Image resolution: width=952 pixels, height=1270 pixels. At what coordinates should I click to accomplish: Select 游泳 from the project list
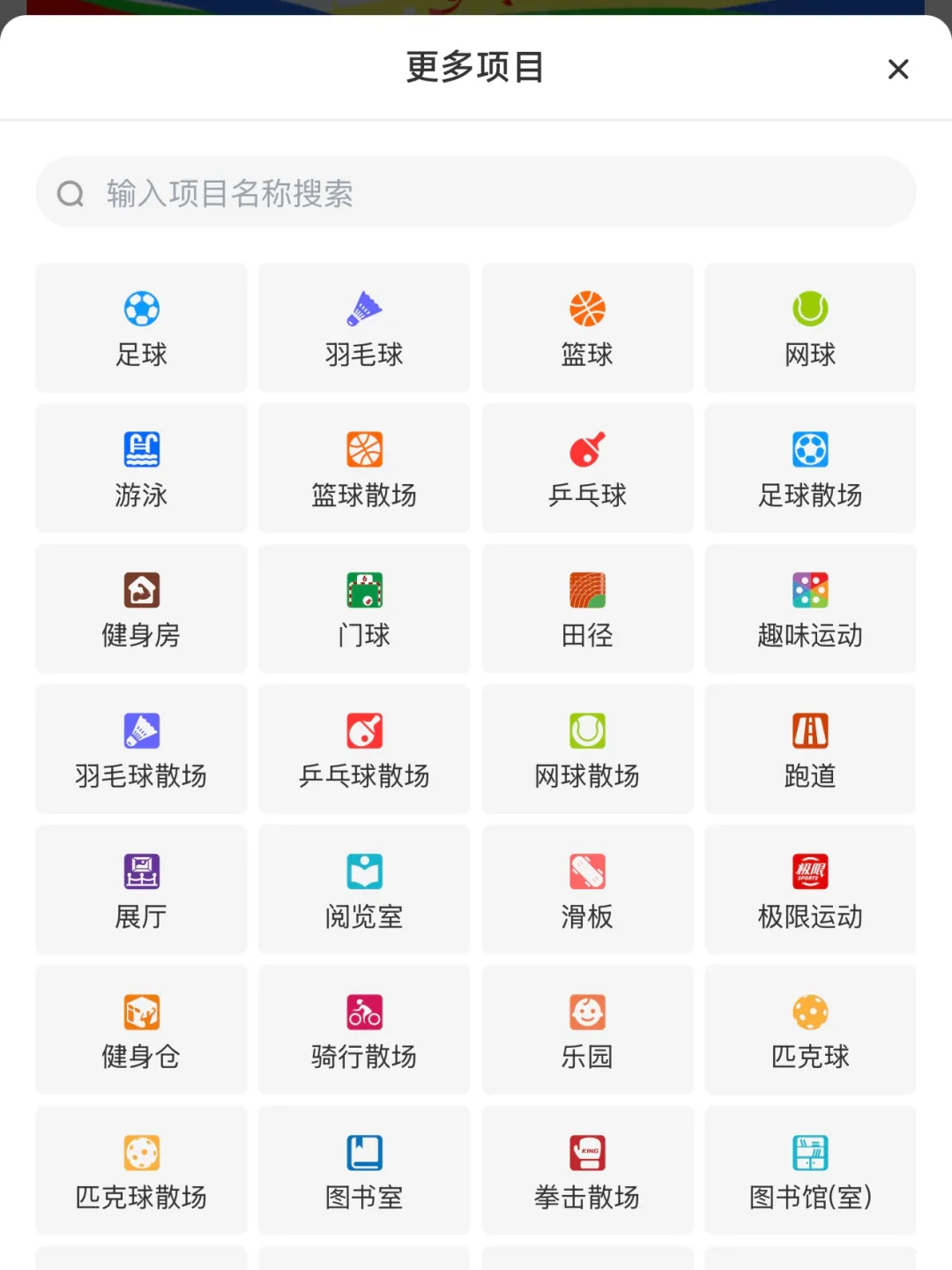[x=141, y=468]
